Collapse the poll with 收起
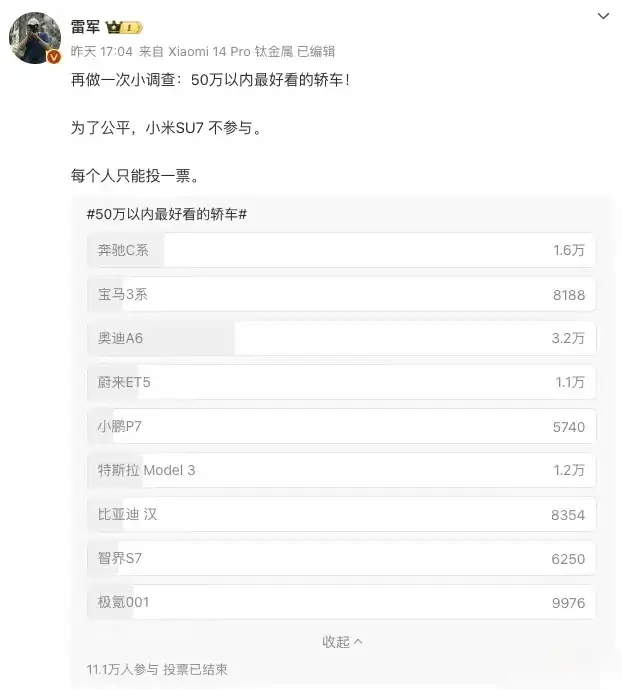The width and height of the screenshot is (622, 690). 342,641
